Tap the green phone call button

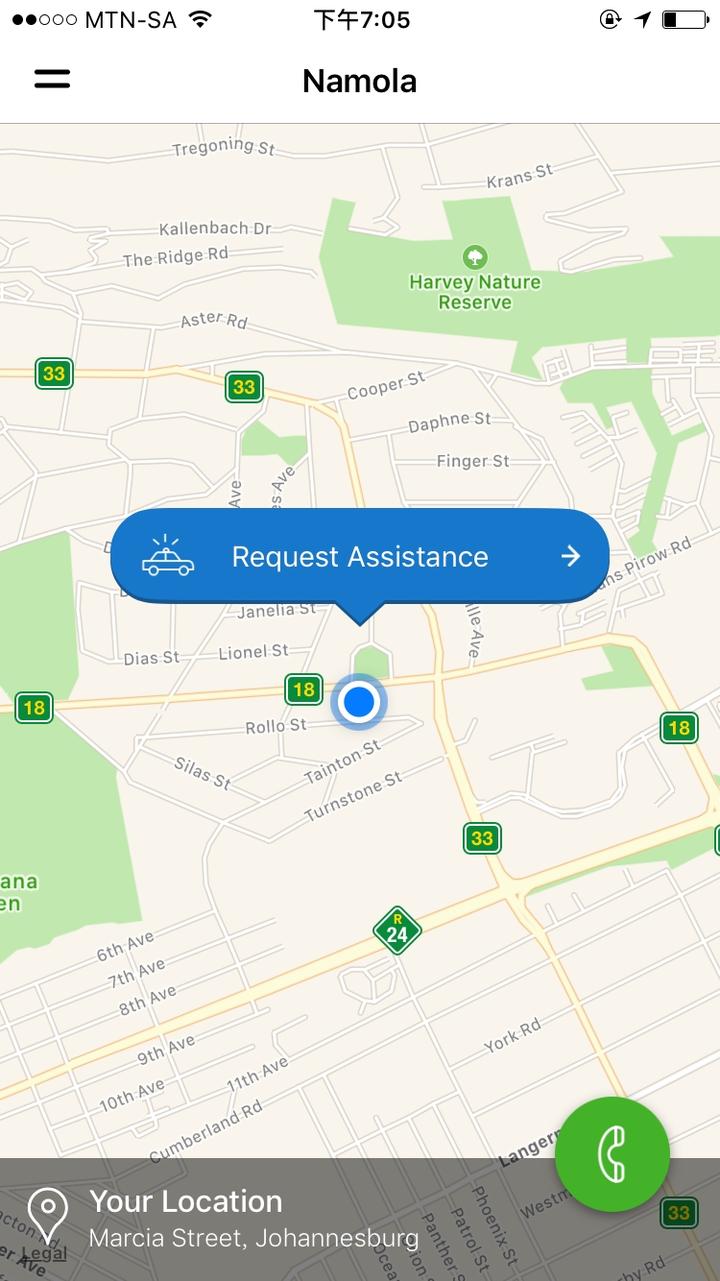pos(612,1154)
